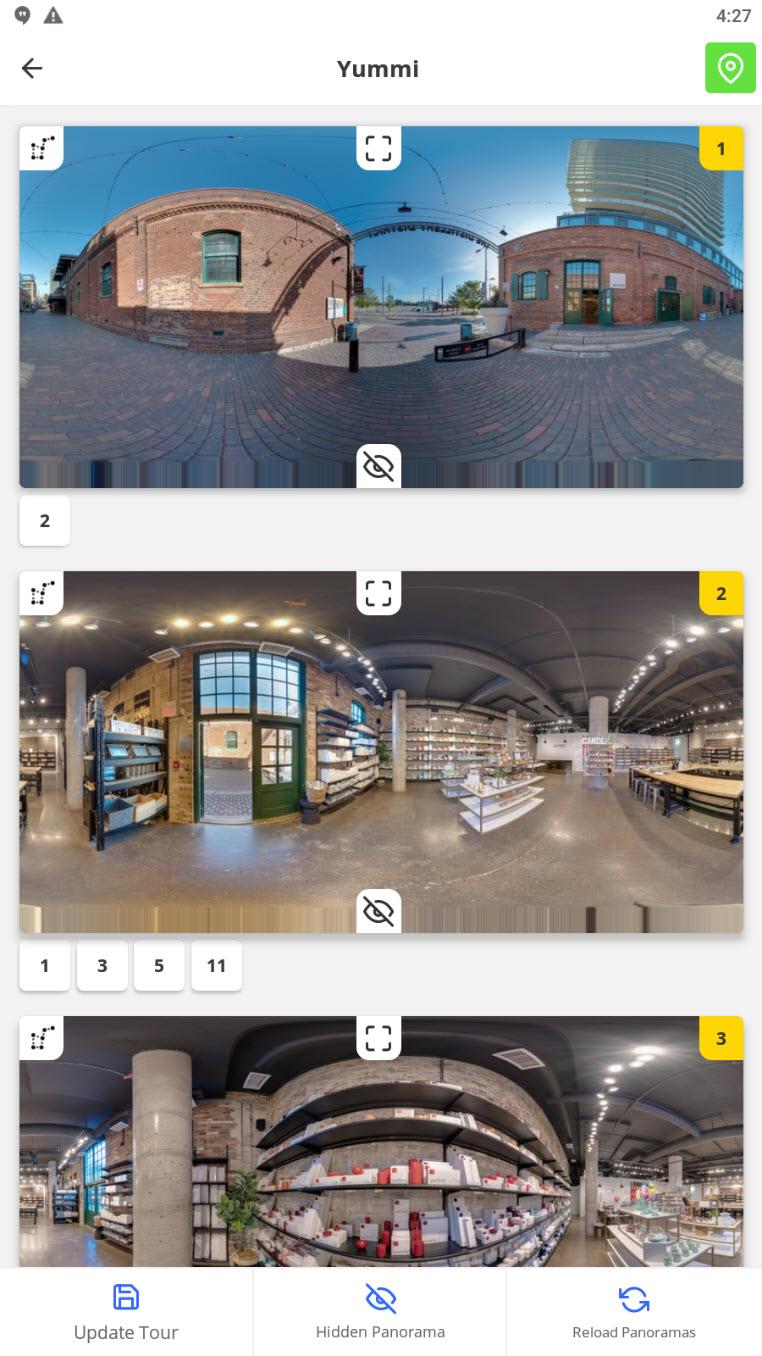The image size is (762, 1356).
Task: Open hotspot path editor on panorama 2
Action: point(41,593)
